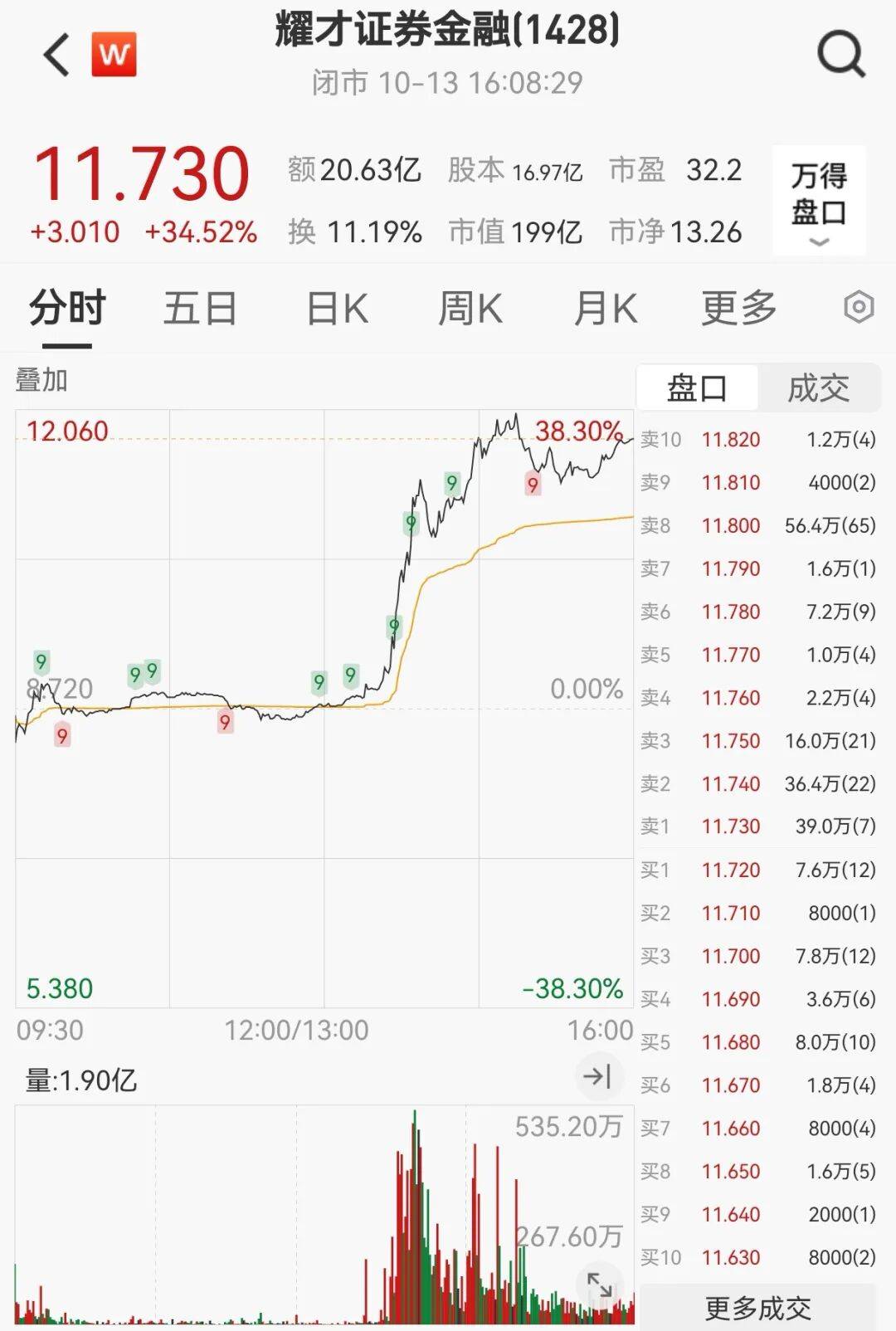Select the 分时 intraday tab
Screen dimensions: 896x1331
(67, 309)
